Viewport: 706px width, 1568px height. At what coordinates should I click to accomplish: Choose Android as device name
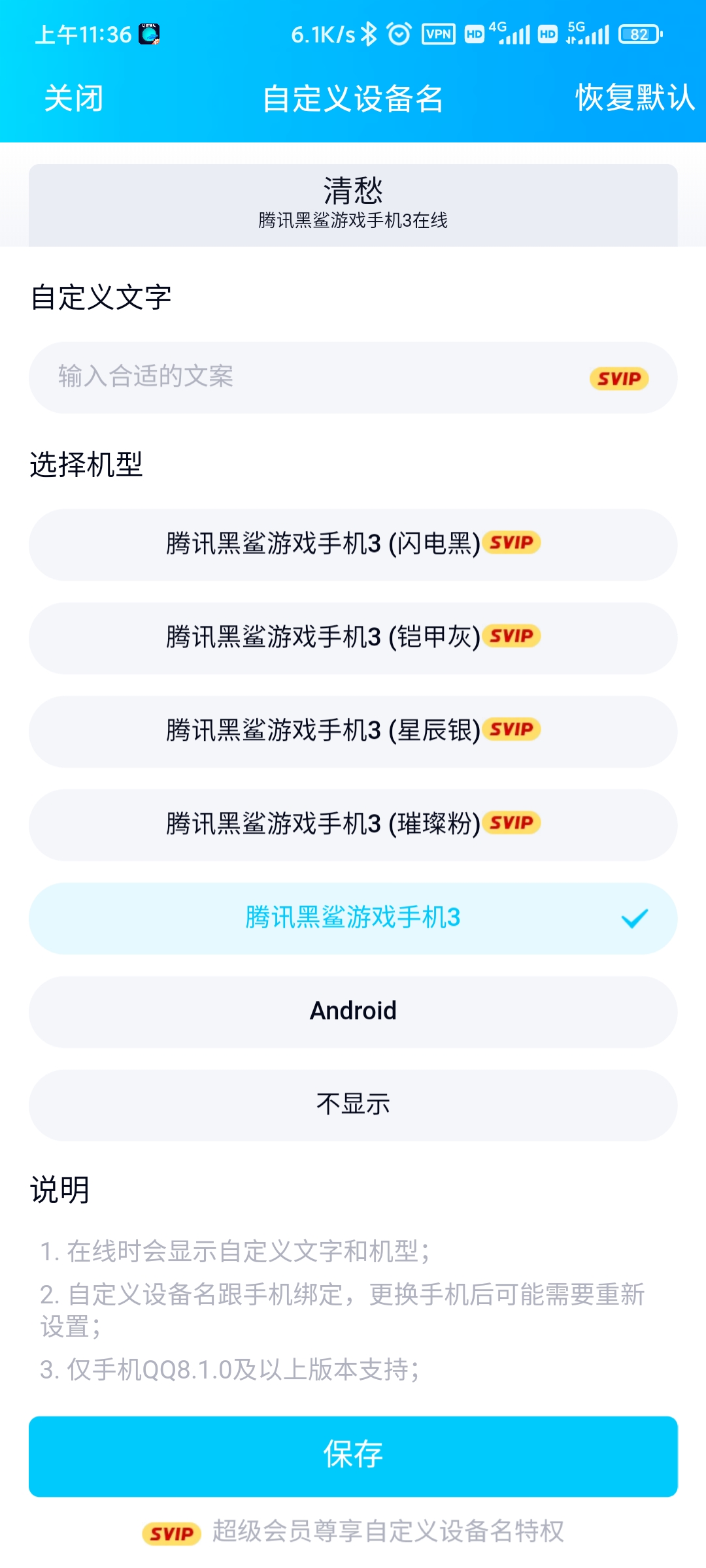pos(353,1011)
